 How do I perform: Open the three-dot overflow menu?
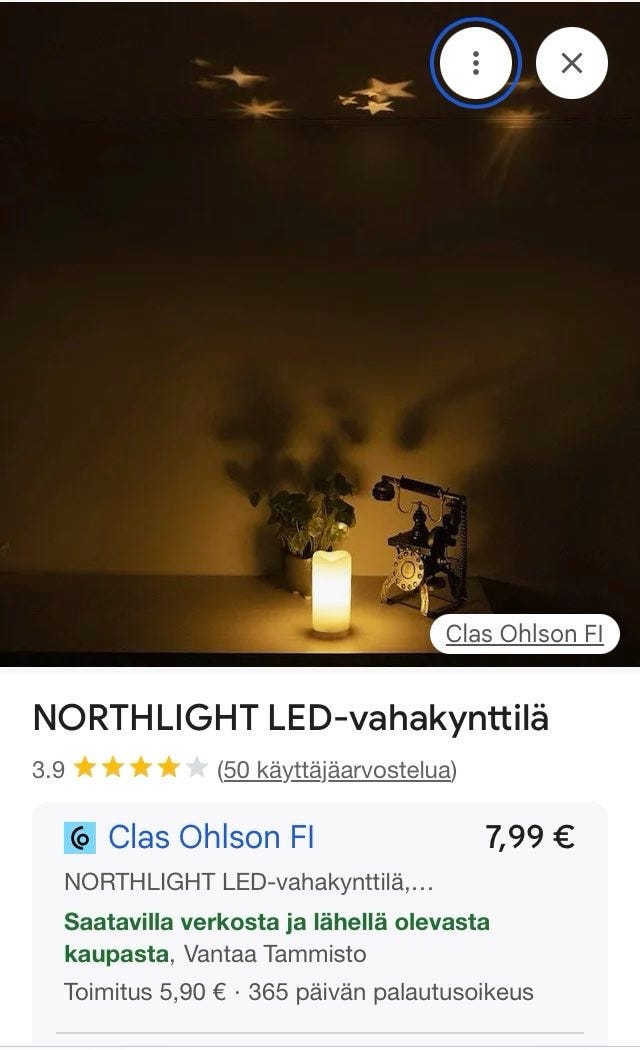pyautogui.click(x=475, y=63)
